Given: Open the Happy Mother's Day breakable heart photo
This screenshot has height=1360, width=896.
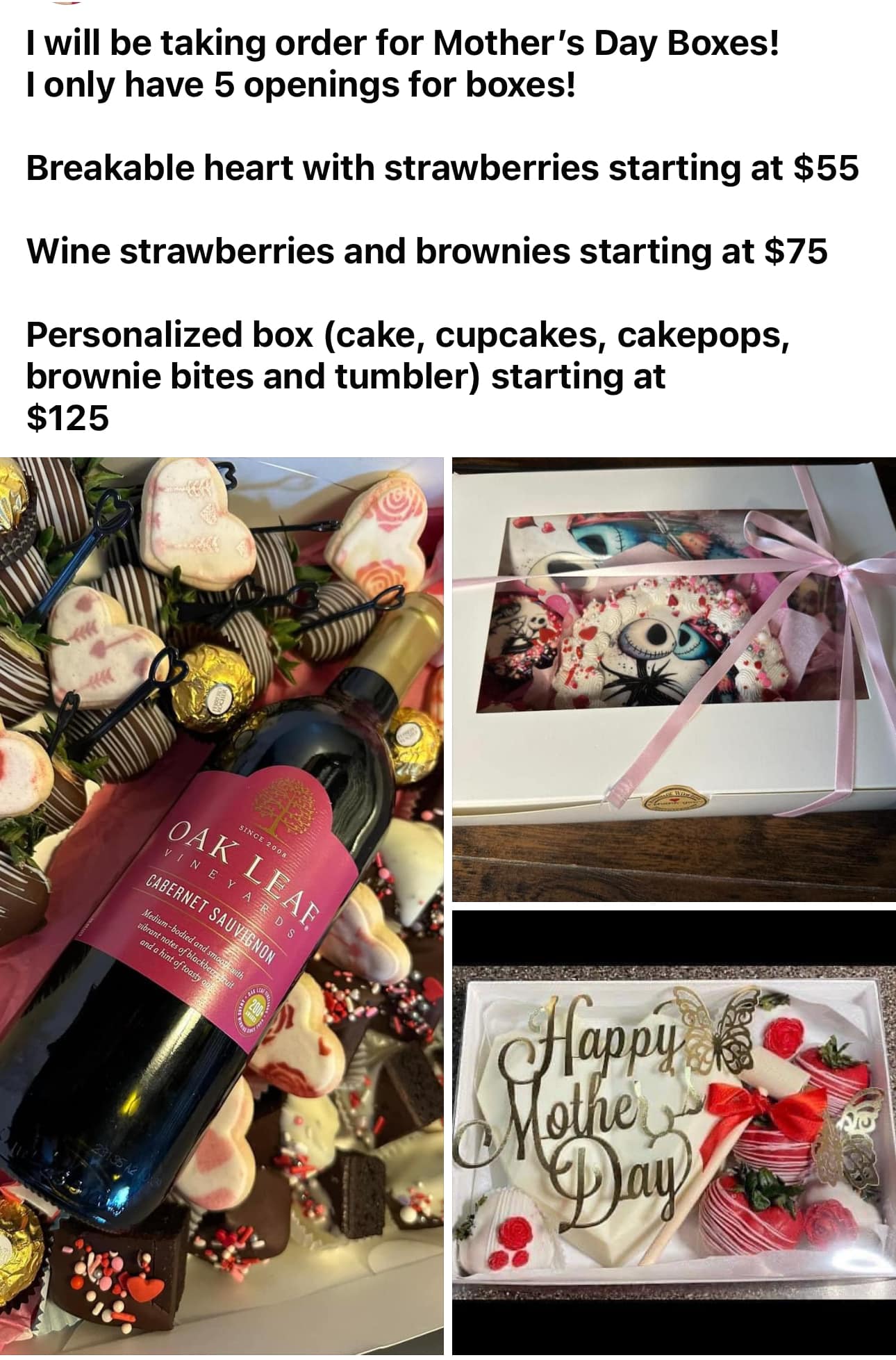Looking at the screenshot, I should [x=673, y=1133].
